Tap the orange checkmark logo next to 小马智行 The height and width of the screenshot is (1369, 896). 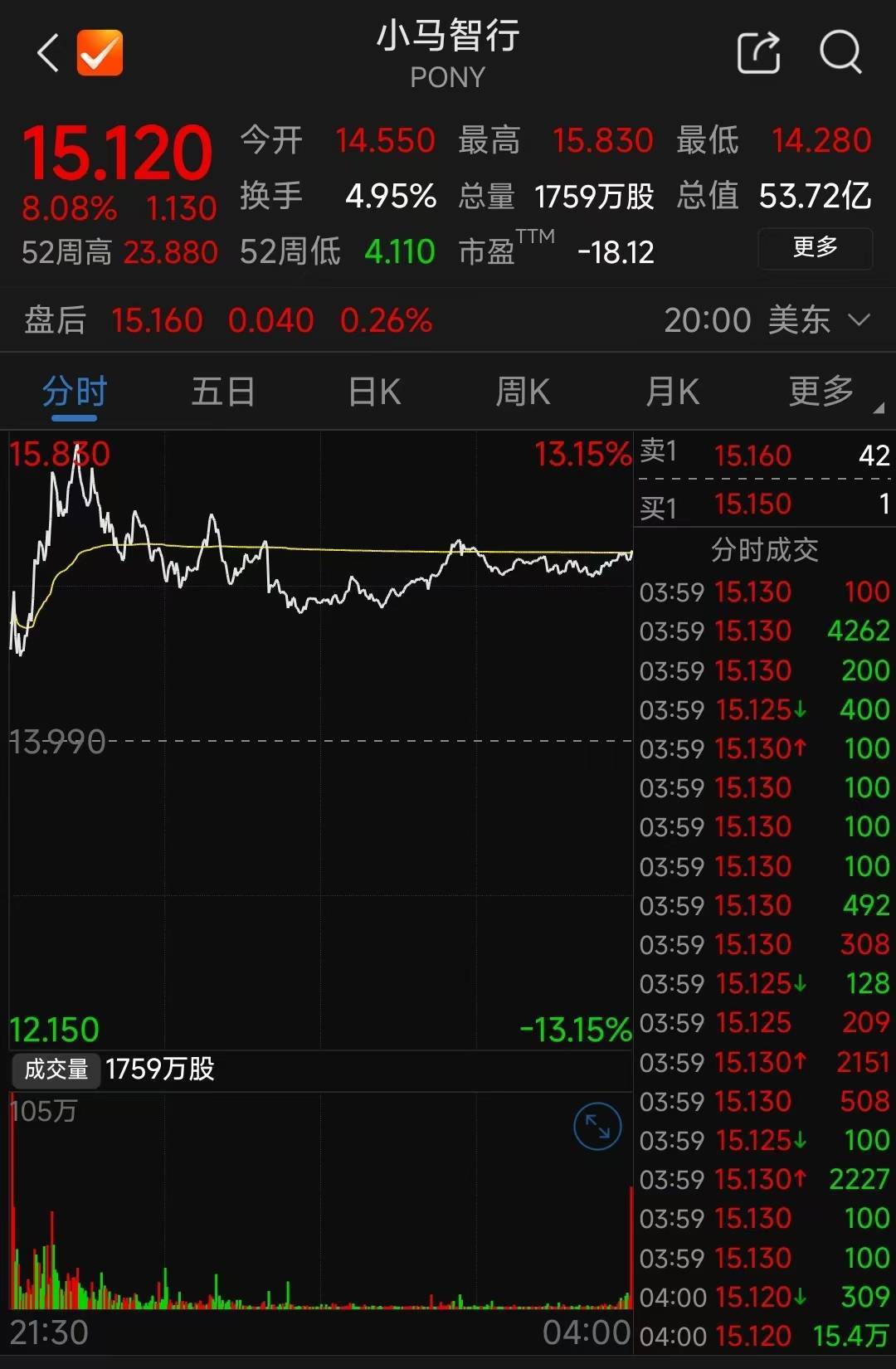tap(100, 52)
